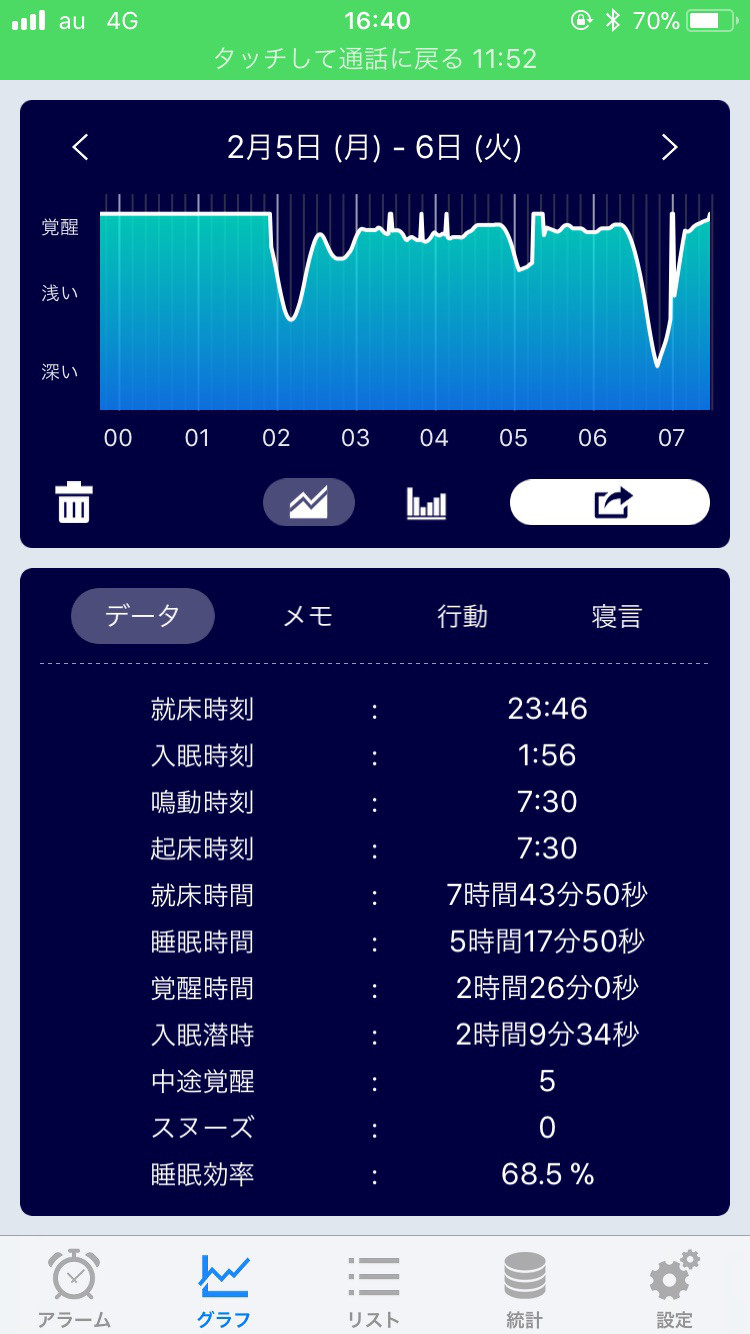Open the アラーム tab in bottom bar

point(75,1288)
